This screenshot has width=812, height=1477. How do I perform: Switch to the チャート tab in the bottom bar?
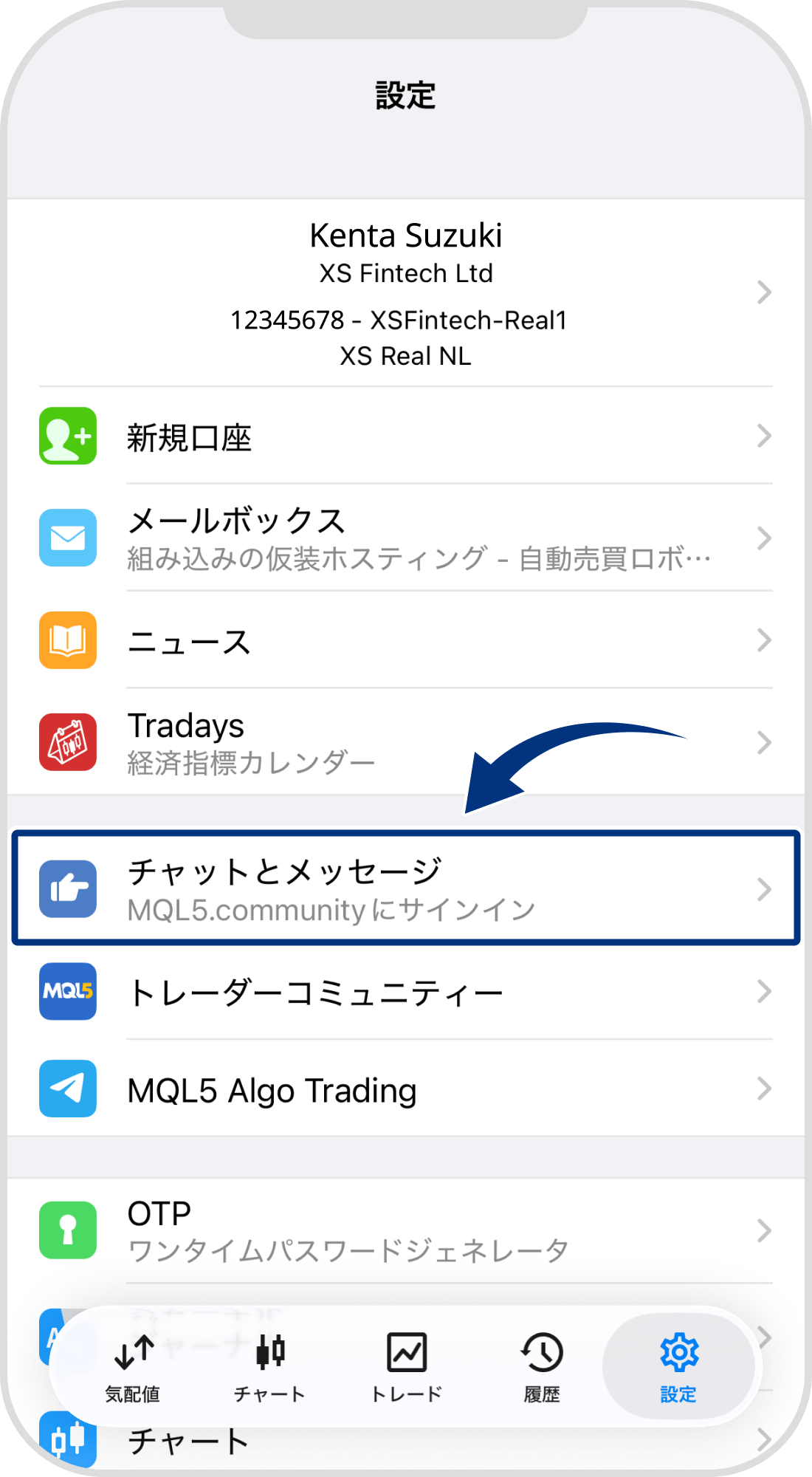click(269, 1368)
